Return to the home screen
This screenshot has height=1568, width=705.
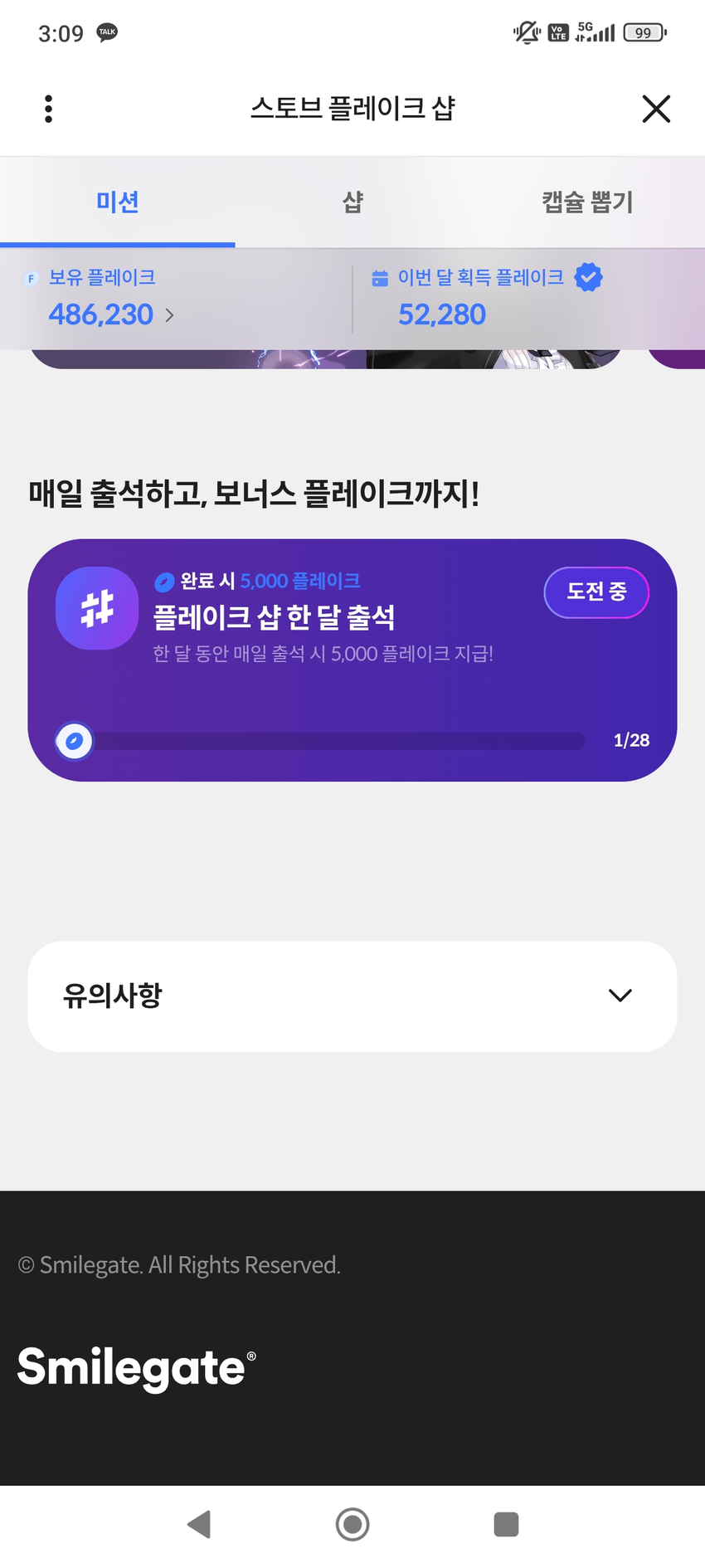click(x=352, y=1524)
